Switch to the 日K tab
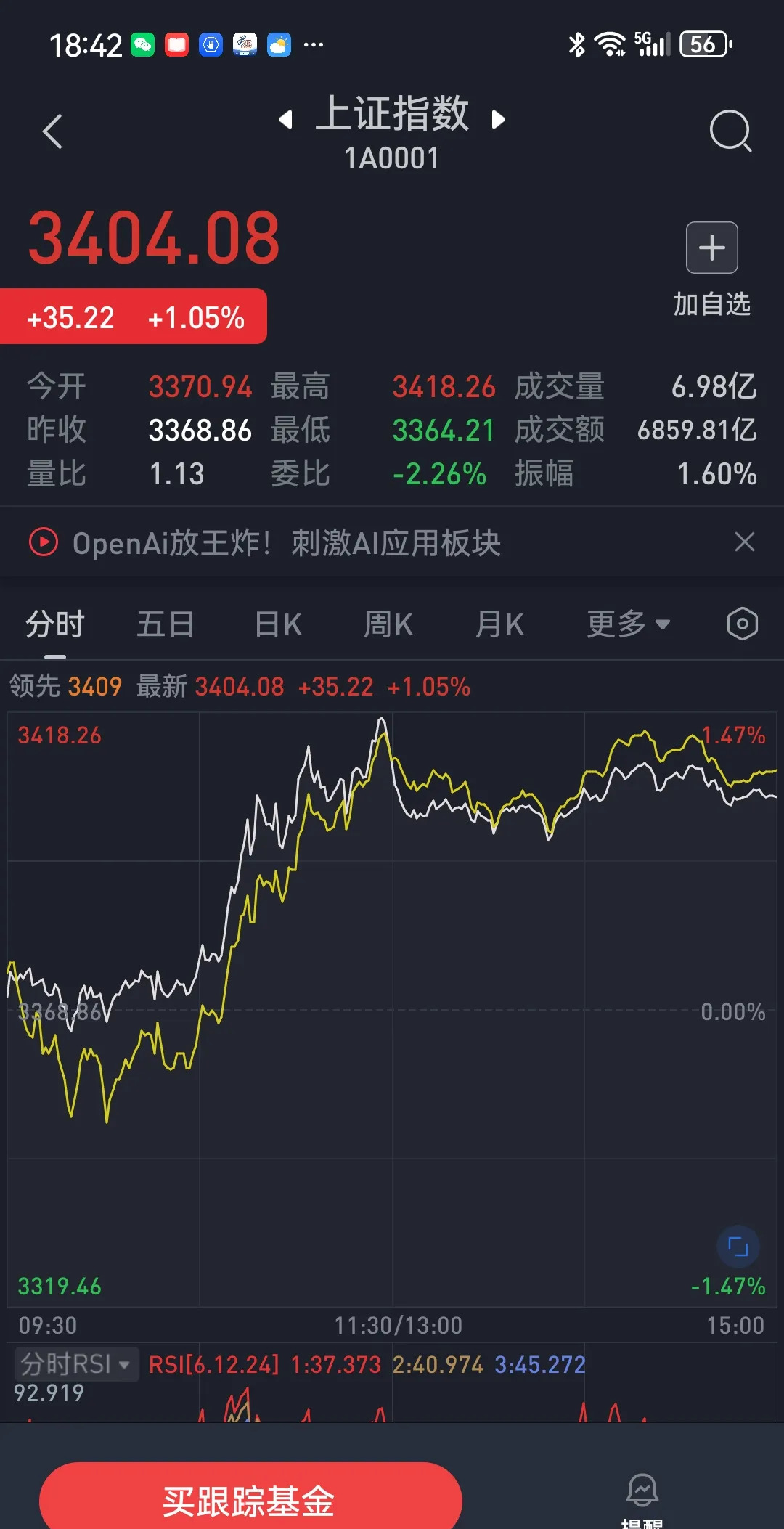The height and width of the screenshot is (1529, 784). pyautogui.click(x=277, y=624)
